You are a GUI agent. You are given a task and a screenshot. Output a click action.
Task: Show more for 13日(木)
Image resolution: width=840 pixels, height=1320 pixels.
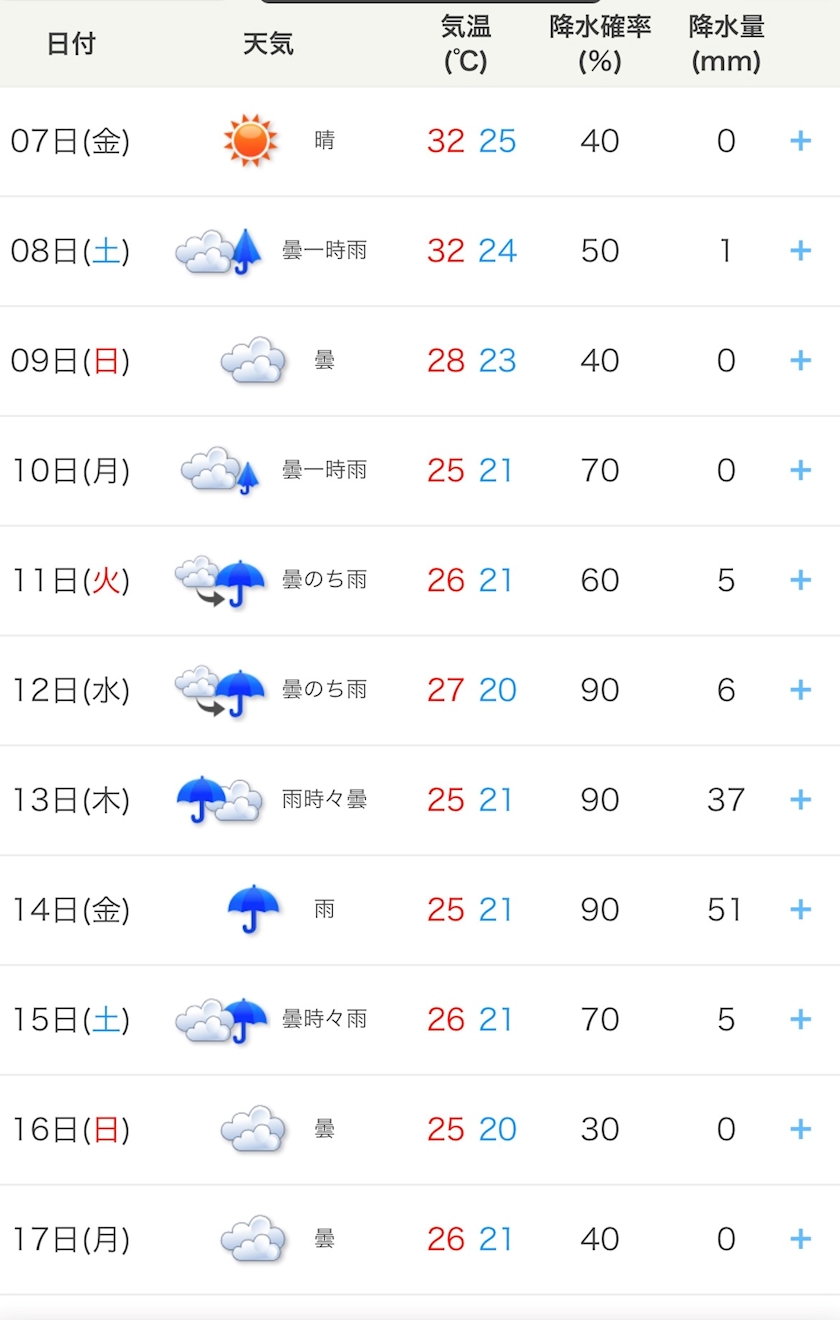pos(800,800)
